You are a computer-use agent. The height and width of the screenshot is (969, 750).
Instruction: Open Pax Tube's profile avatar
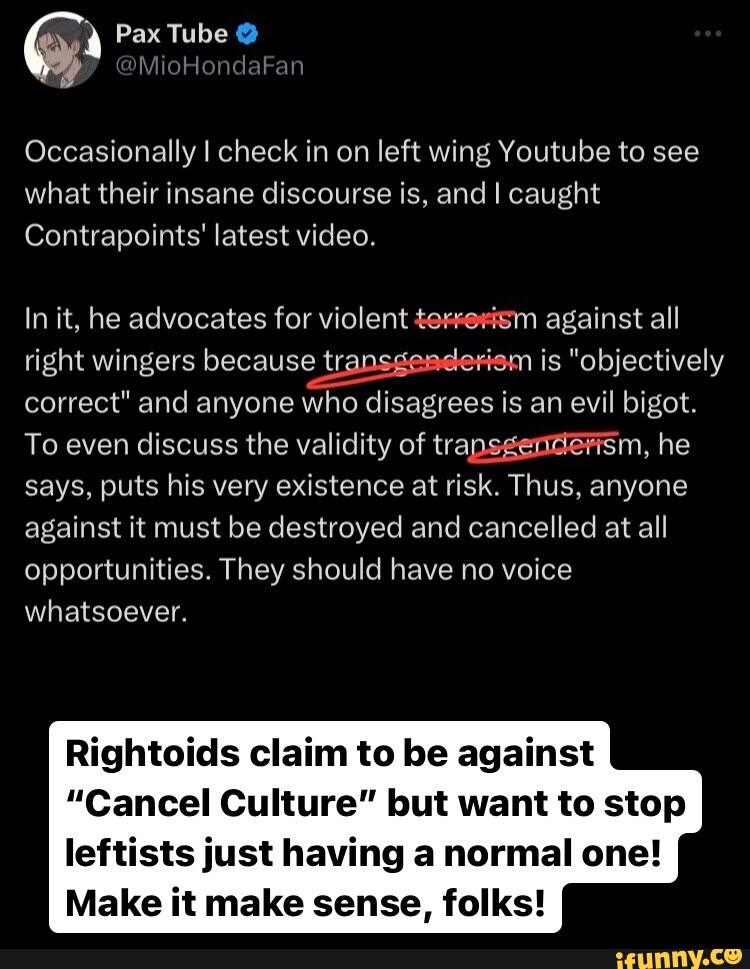(x=61, y=47)
